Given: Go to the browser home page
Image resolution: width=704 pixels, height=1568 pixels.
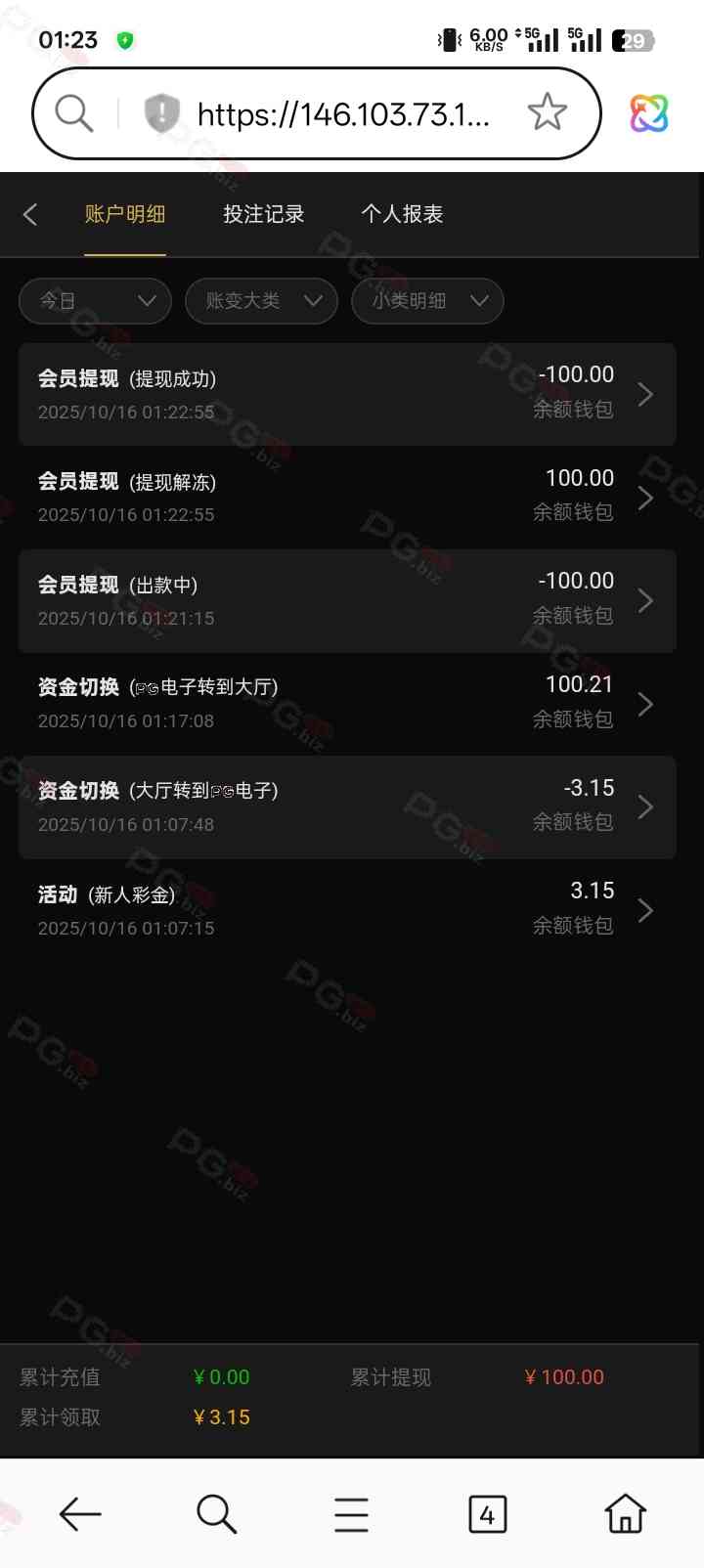Looking at the screenshot, I should 625,1514.
